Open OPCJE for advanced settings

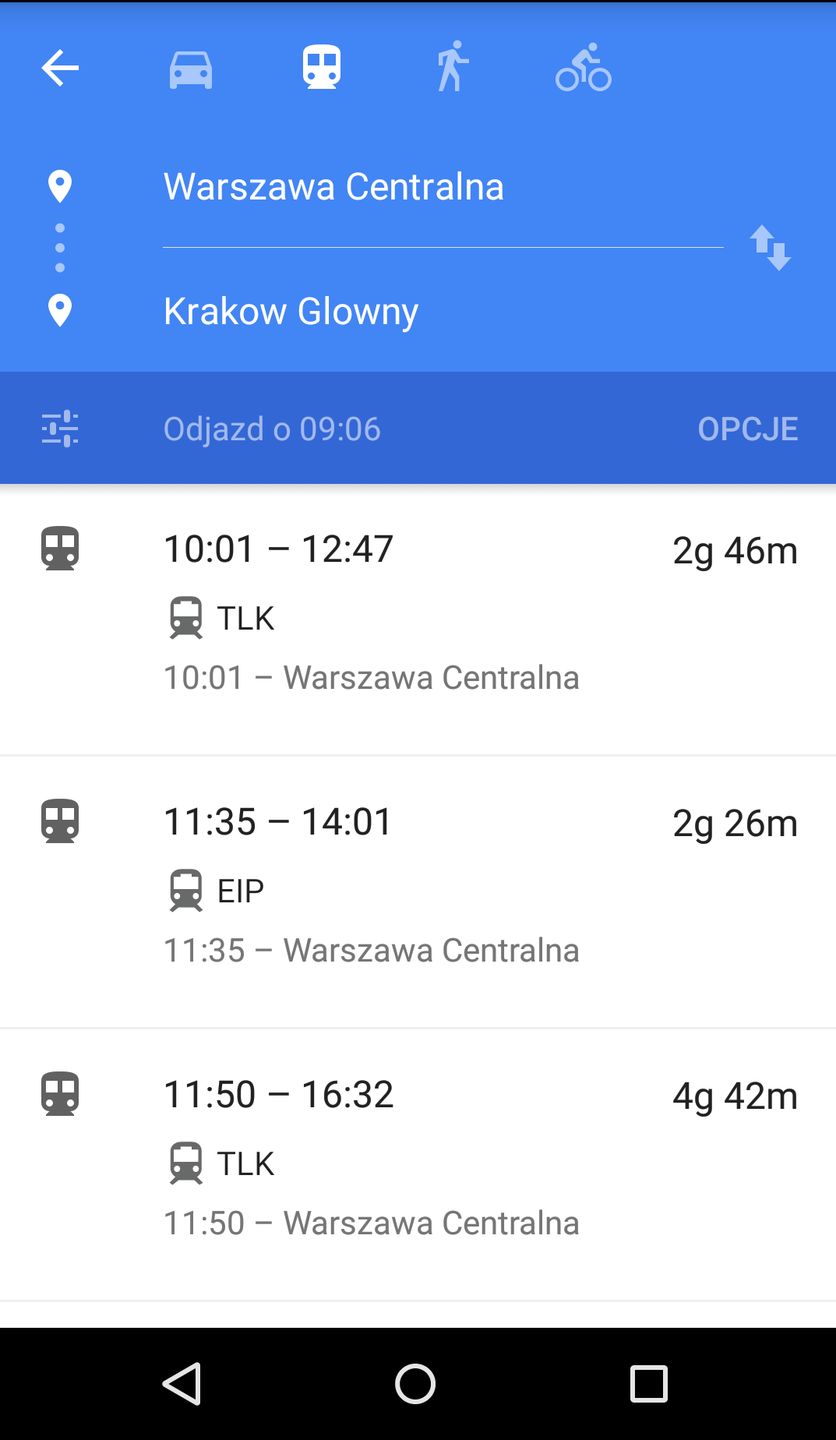(x=747, y=428)
